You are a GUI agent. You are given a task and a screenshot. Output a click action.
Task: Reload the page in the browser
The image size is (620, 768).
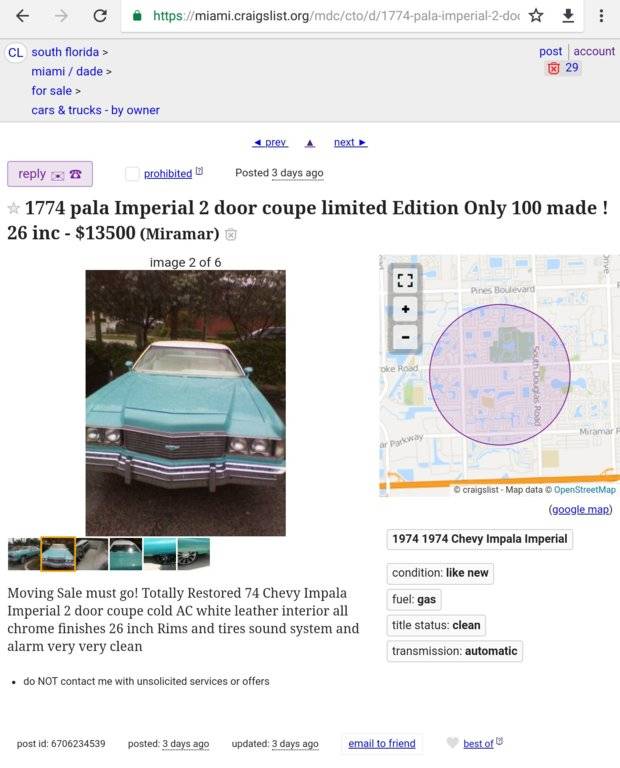pos(100,16)
